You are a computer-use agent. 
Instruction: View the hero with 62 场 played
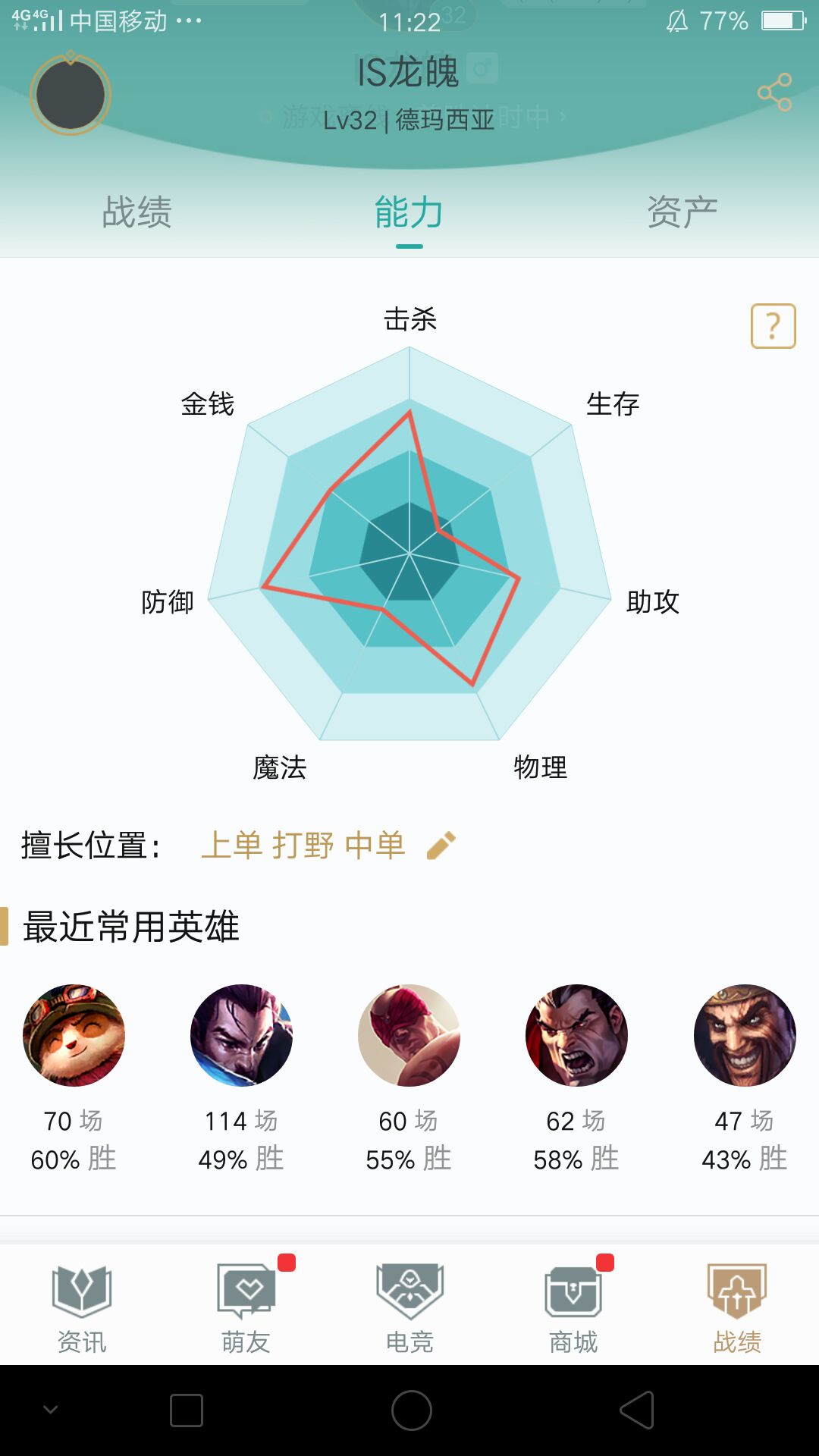click(x=576, y=1035)
